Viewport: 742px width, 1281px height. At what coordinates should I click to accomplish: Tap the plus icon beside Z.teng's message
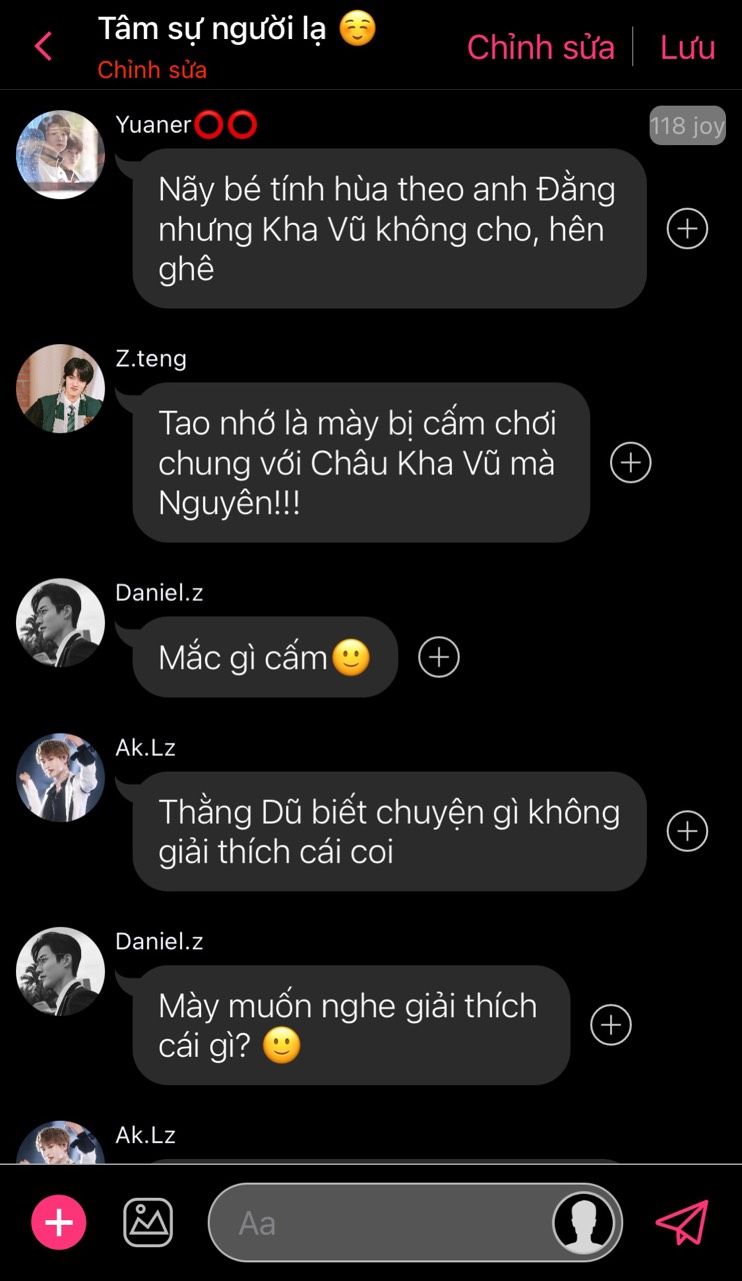(630, 462)
